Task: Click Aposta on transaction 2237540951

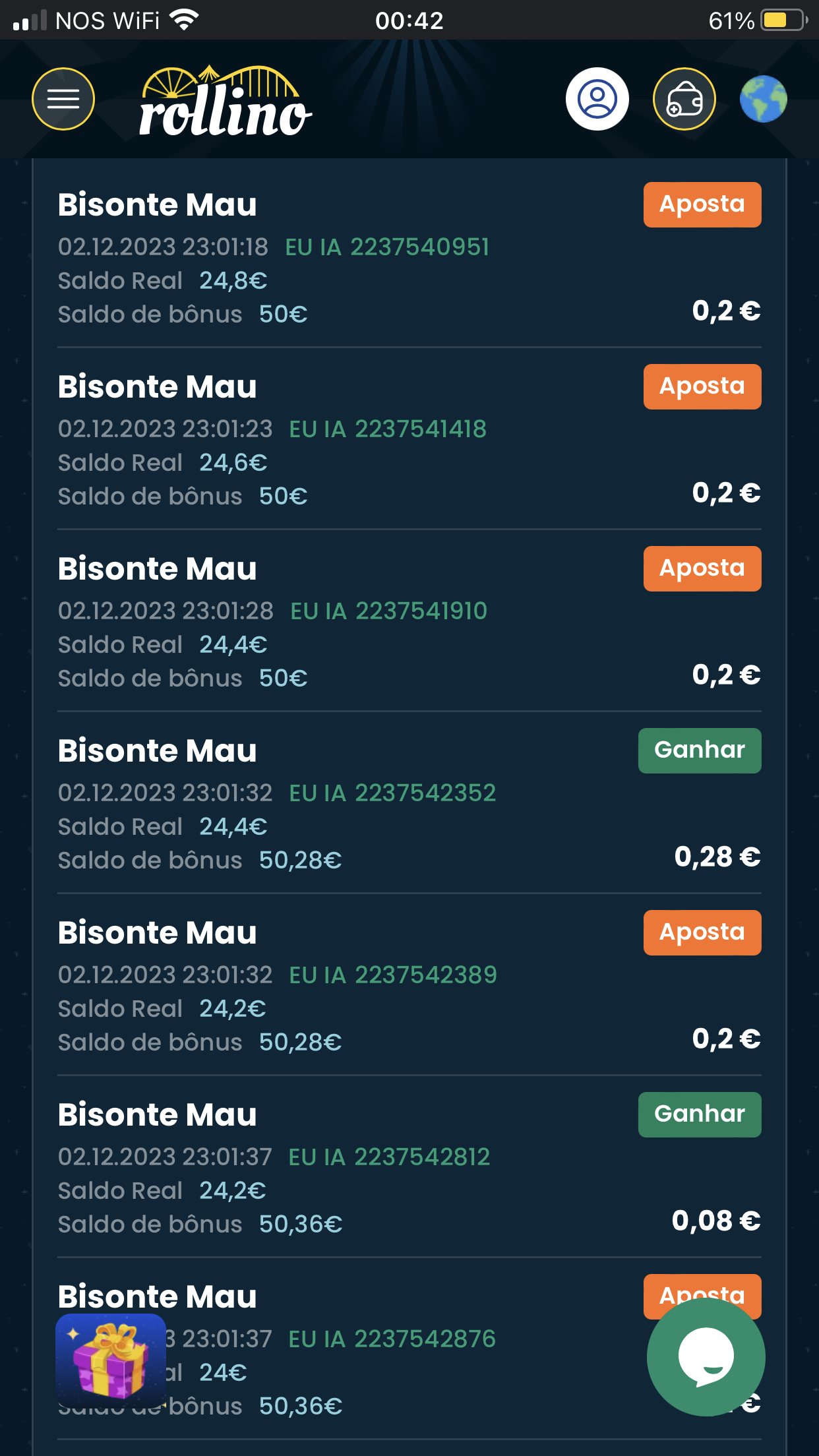Action: click(x=702, y=204)
